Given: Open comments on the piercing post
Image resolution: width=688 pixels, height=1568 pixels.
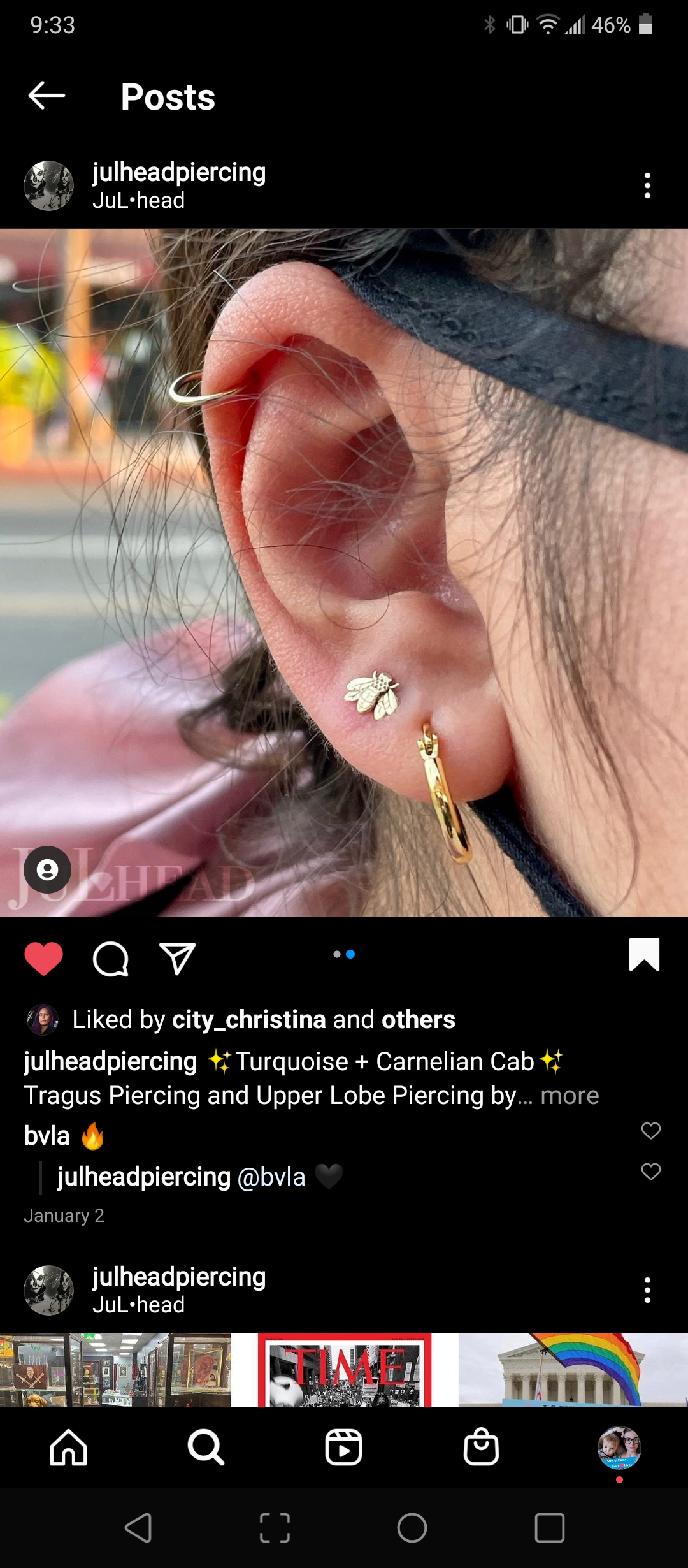Looking at the screenshot, I should (111, 958).
